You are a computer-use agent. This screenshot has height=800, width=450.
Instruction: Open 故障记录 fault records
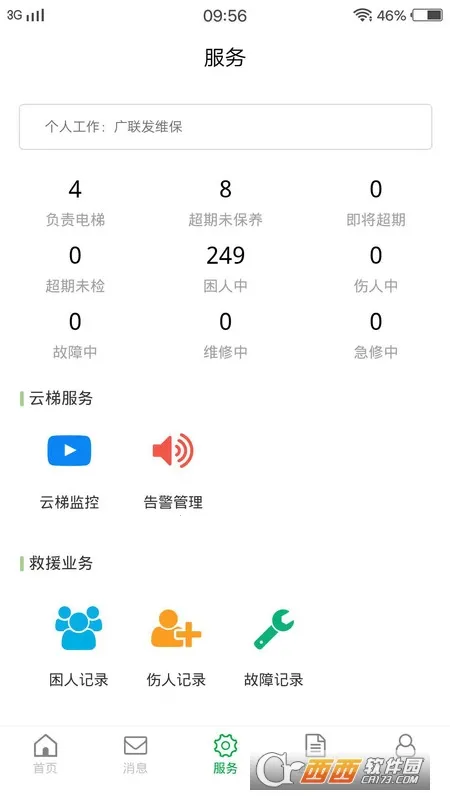tap(273, 646)
